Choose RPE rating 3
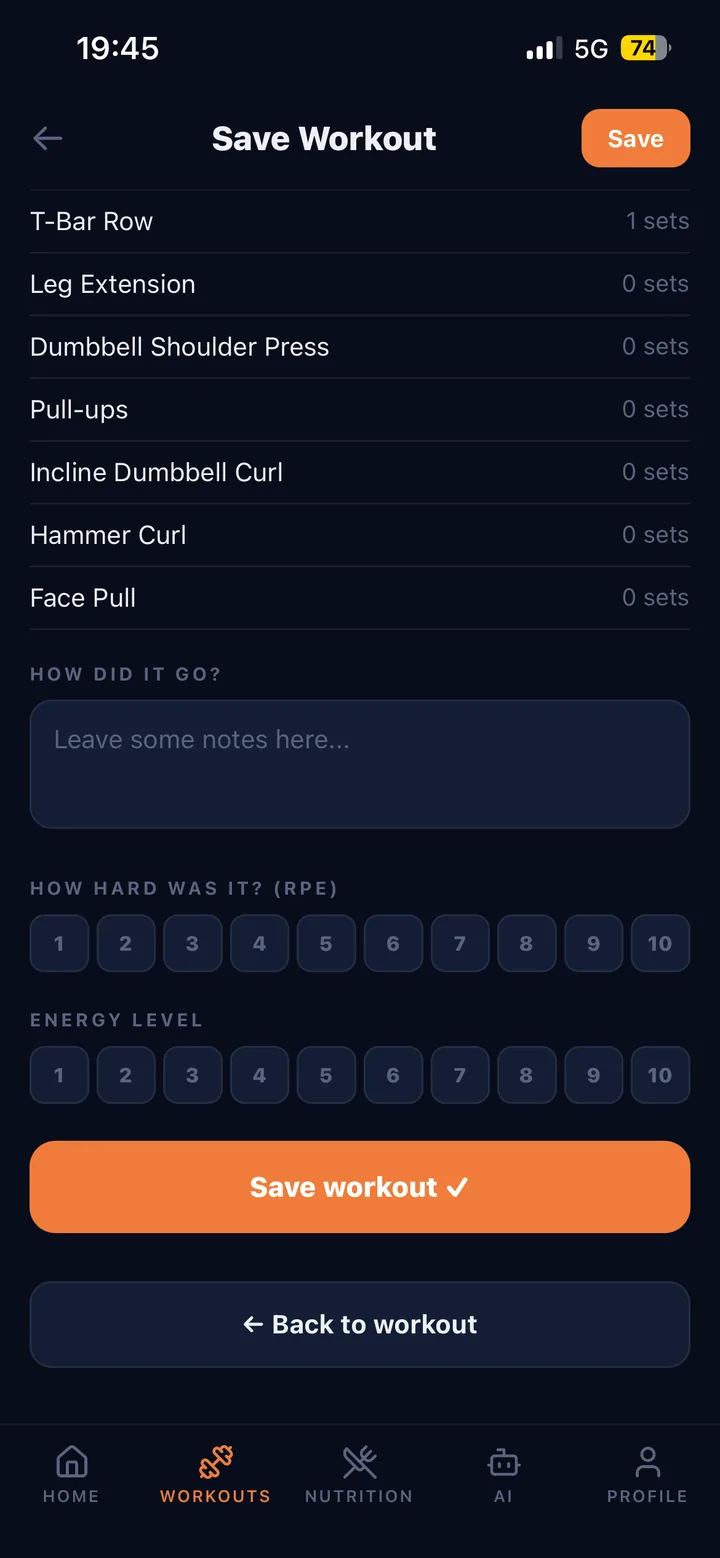This screenshot has height=1558, width=720. point(192,943)
